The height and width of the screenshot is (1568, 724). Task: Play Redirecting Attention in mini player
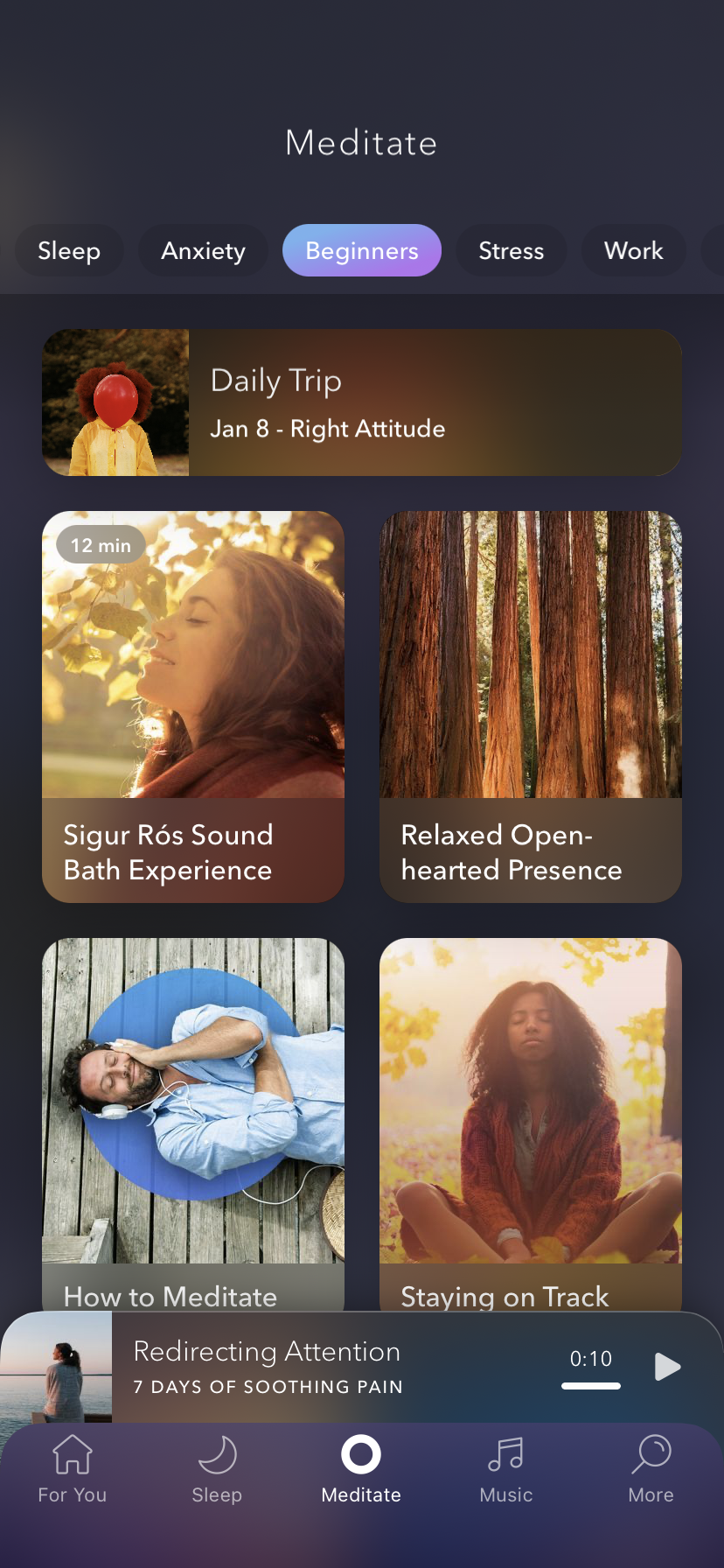pyautogui.click(x=667, y=1366)
